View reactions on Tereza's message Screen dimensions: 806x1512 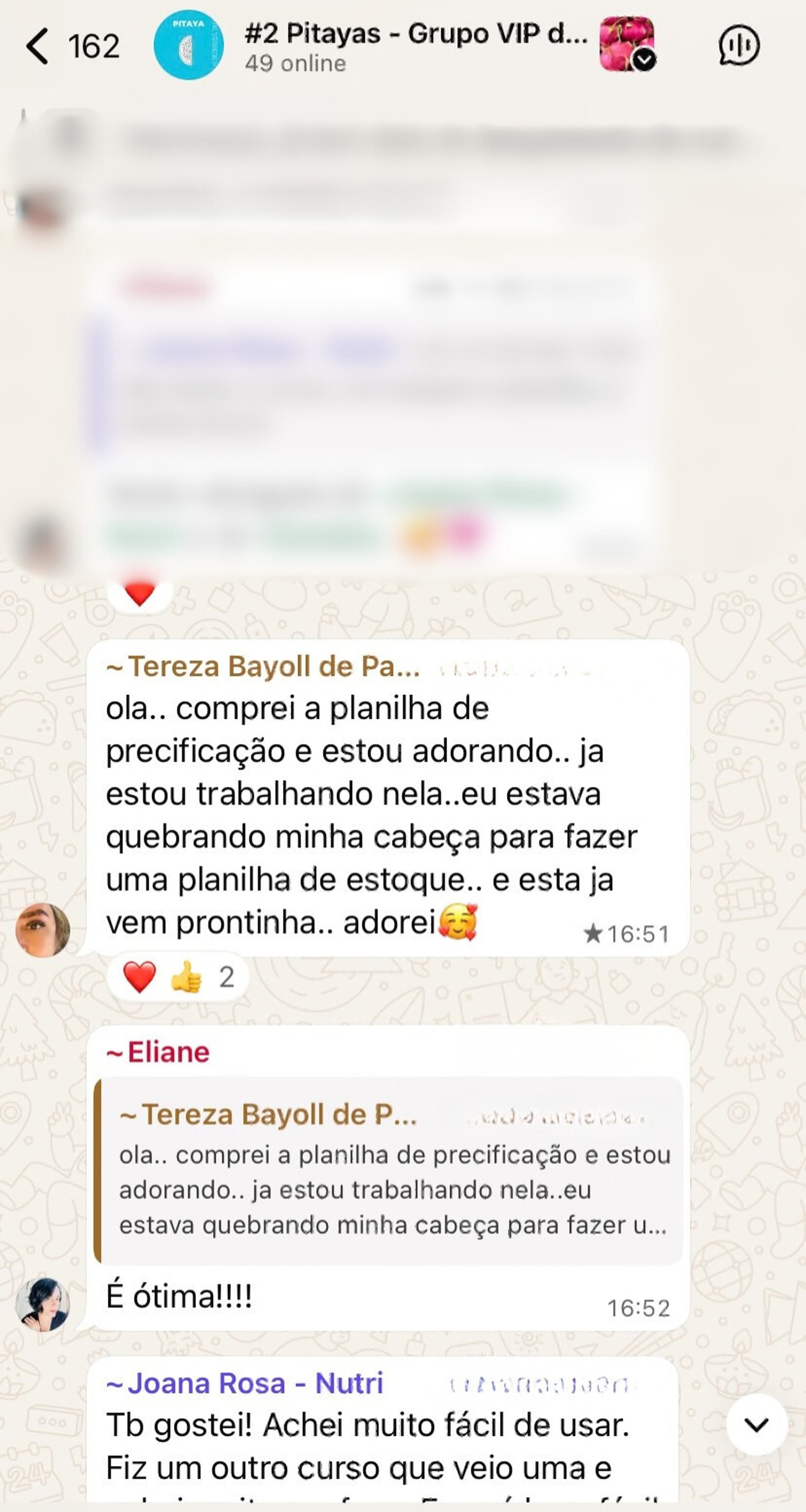pos(178,977)
